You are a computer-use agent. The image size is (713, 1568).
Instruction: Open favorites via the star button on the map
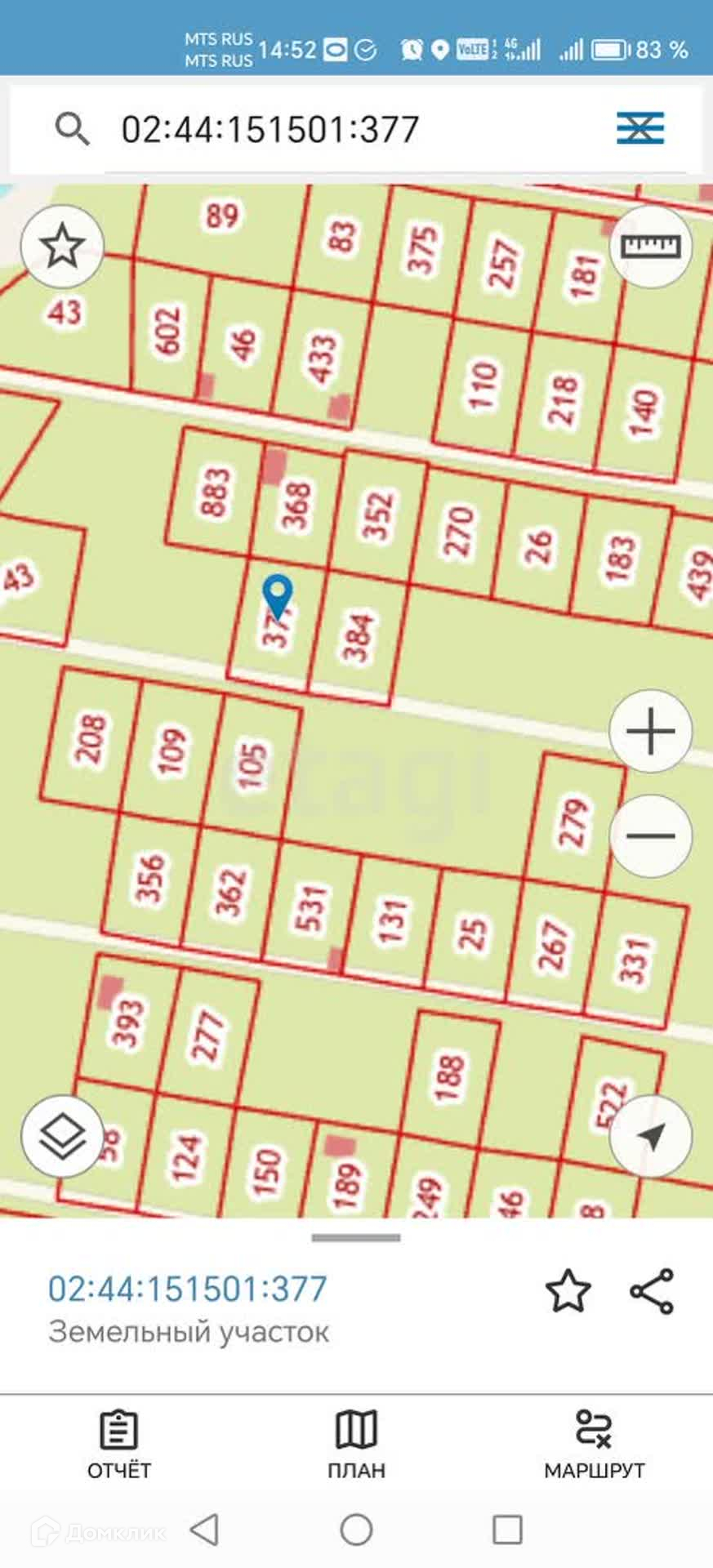62,246
